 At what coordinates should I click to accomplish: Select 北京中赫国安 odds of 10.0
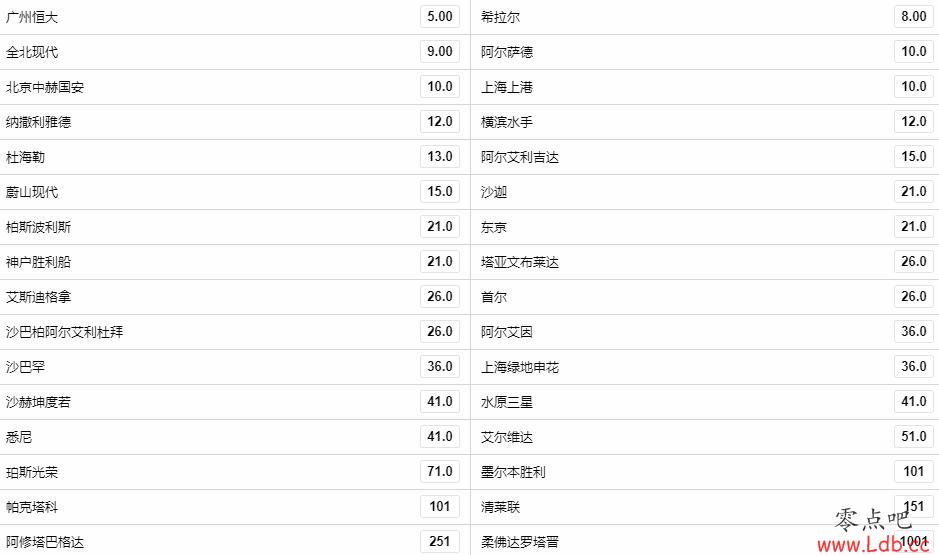(440, 86)
